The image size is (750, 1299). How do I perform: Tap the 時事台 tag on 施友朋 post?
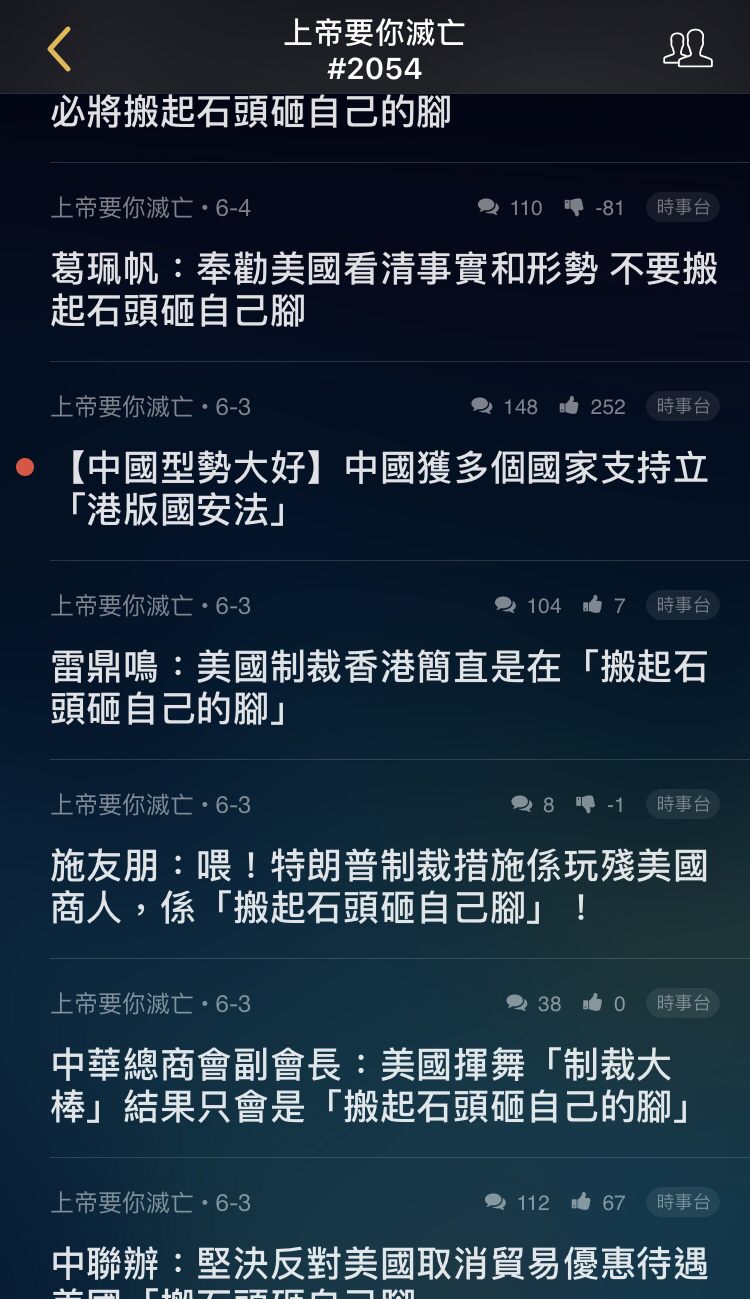point(683,804)
